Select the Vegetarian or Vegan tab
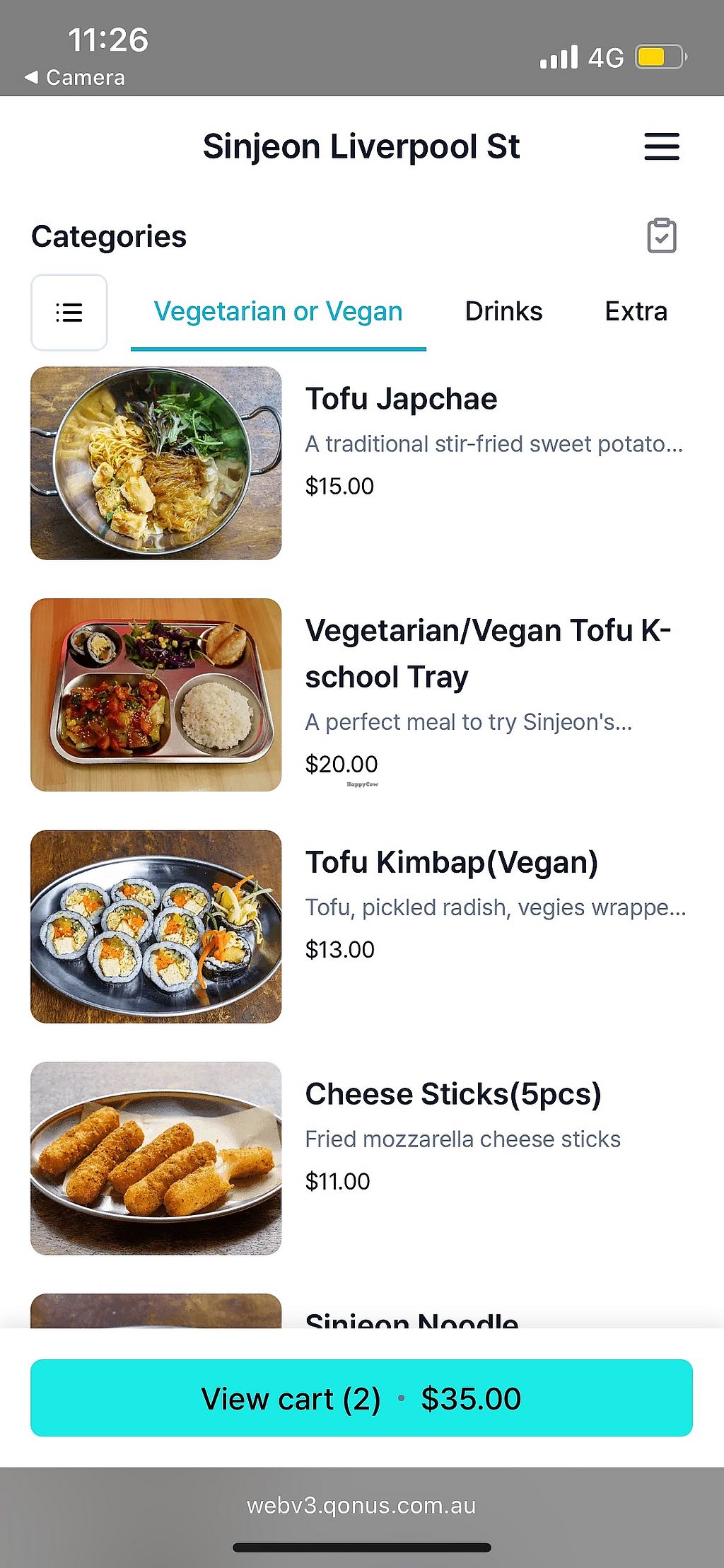 pos(278,312)
